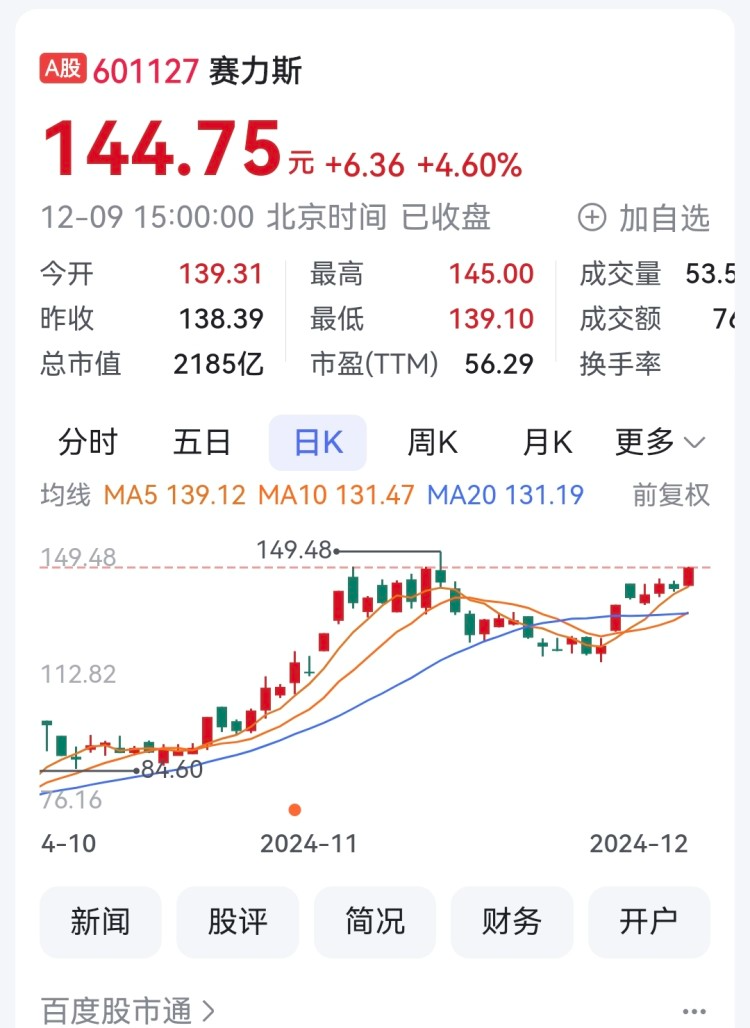The width and height of the screenshot is (750, 1028).
Task: Expand the 更多 chart options dropdown
Action: click(660, 442)
